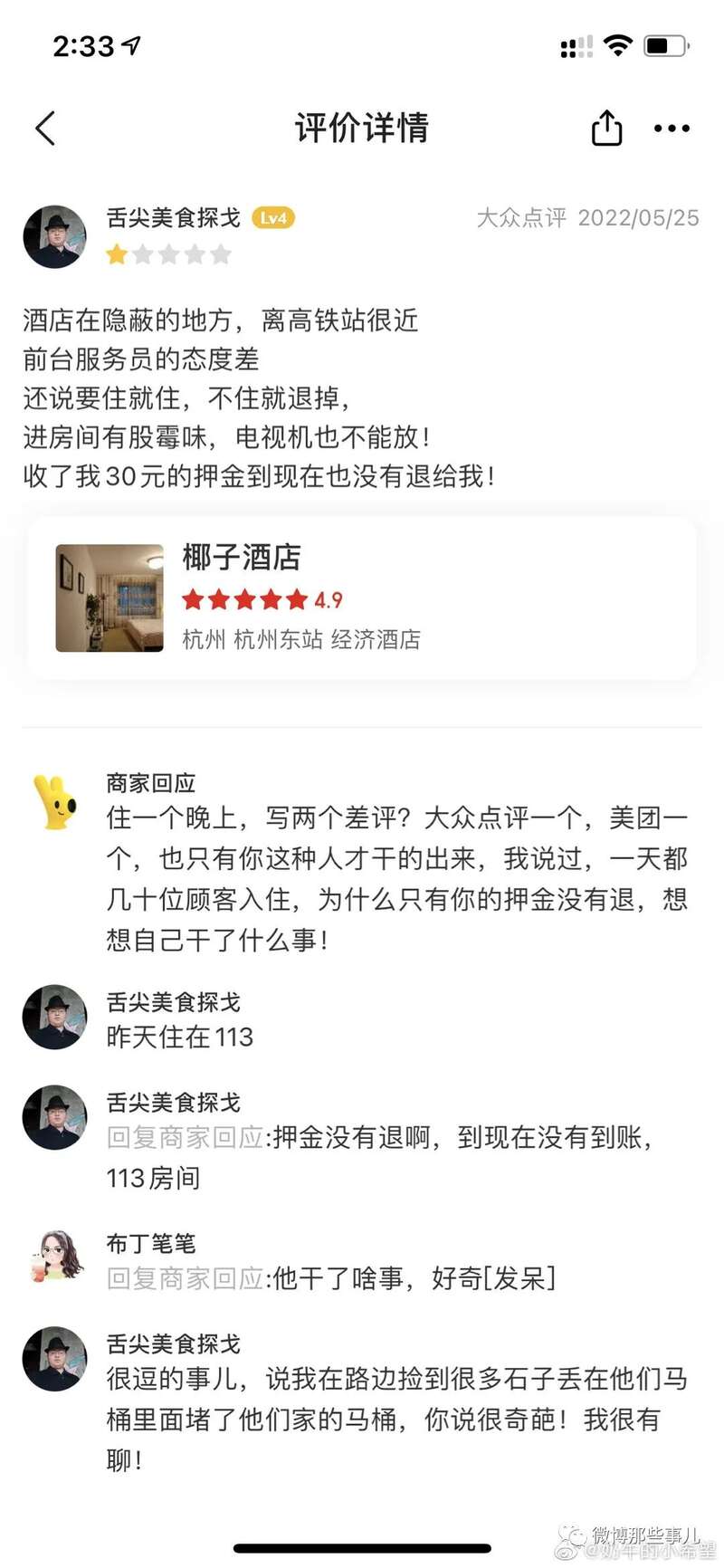Open reviewer avatar beside the one-star rating
Image resolution: width=724 pixels, height=1568 pixels.
pyautogui.click(x=55, y=236)
